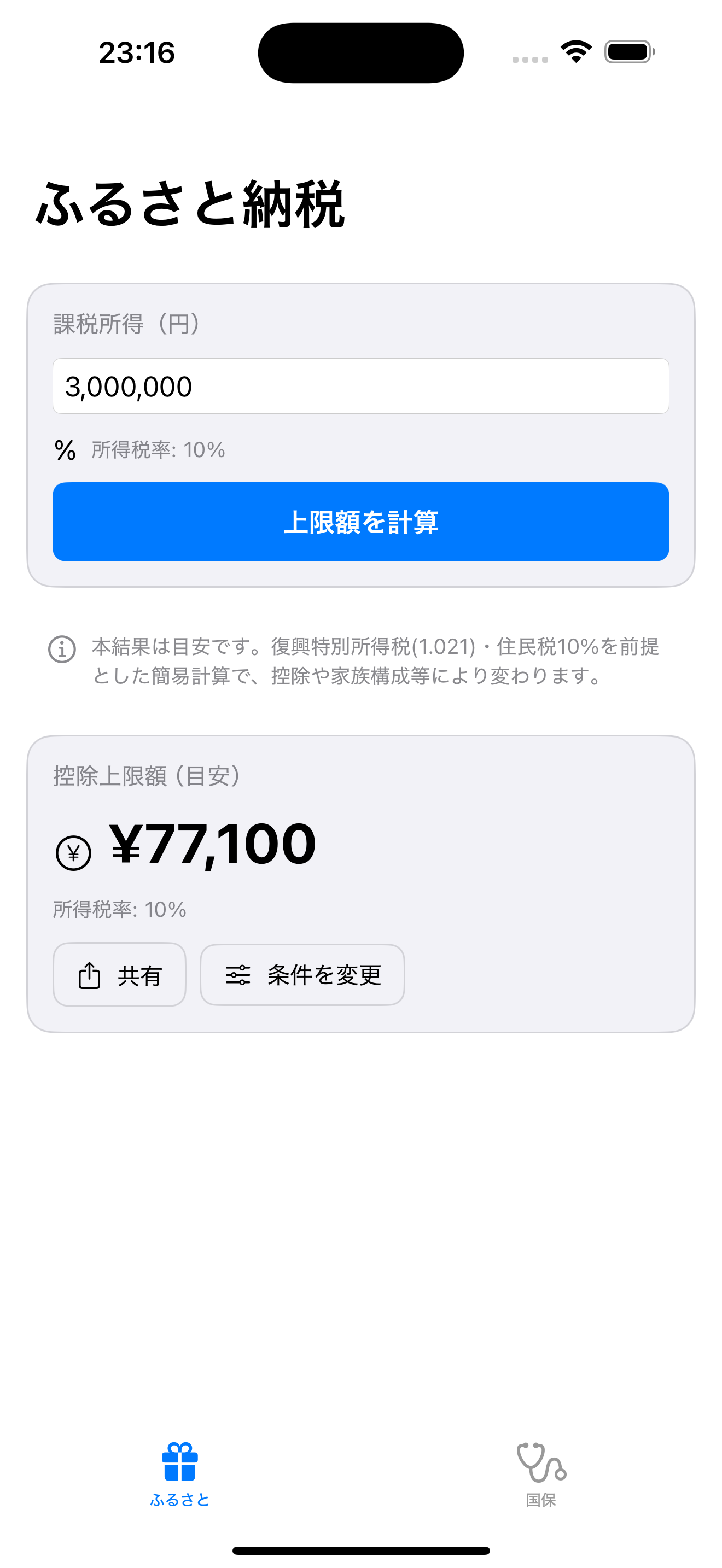Tap the 課税所得 income input field
This screenshot has width=722, height=1568.
coord(360,386)
